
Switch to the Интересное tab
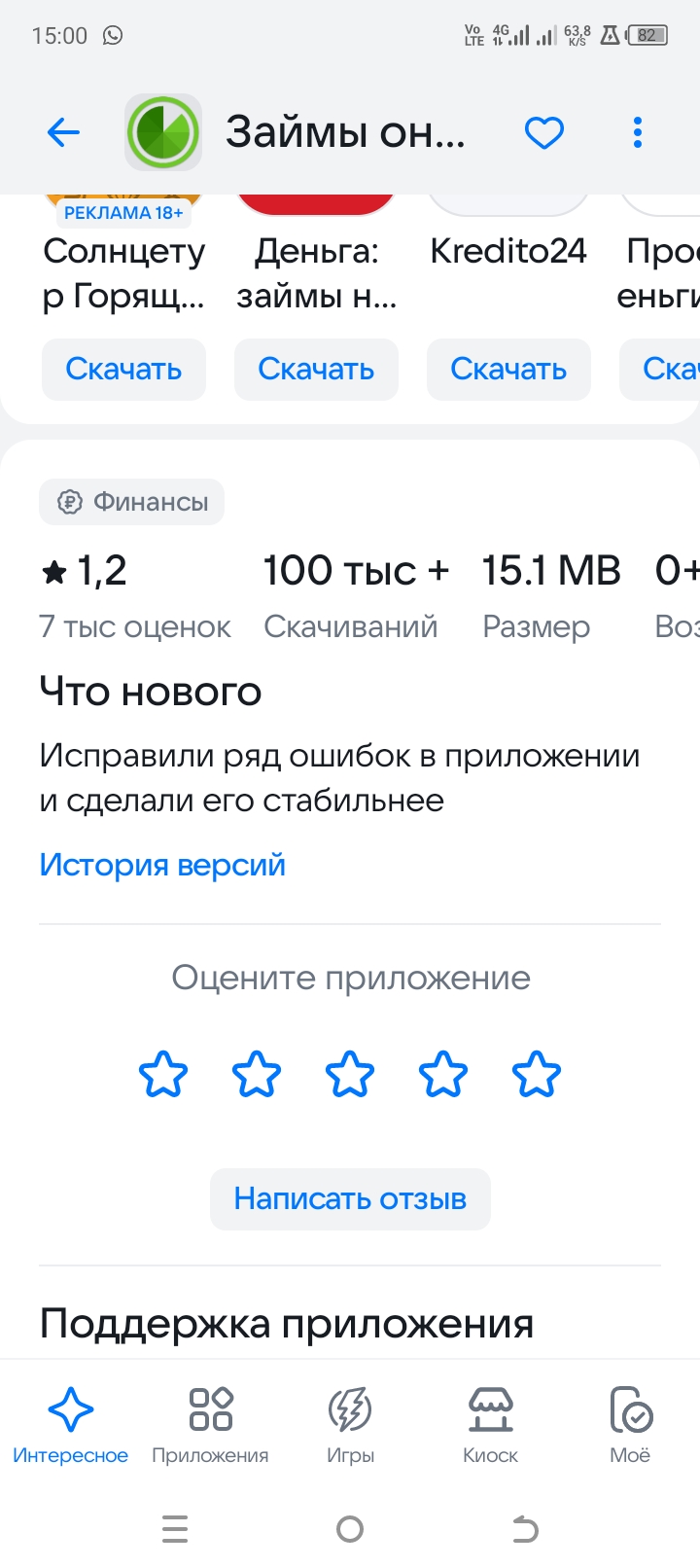(70, 1425)
